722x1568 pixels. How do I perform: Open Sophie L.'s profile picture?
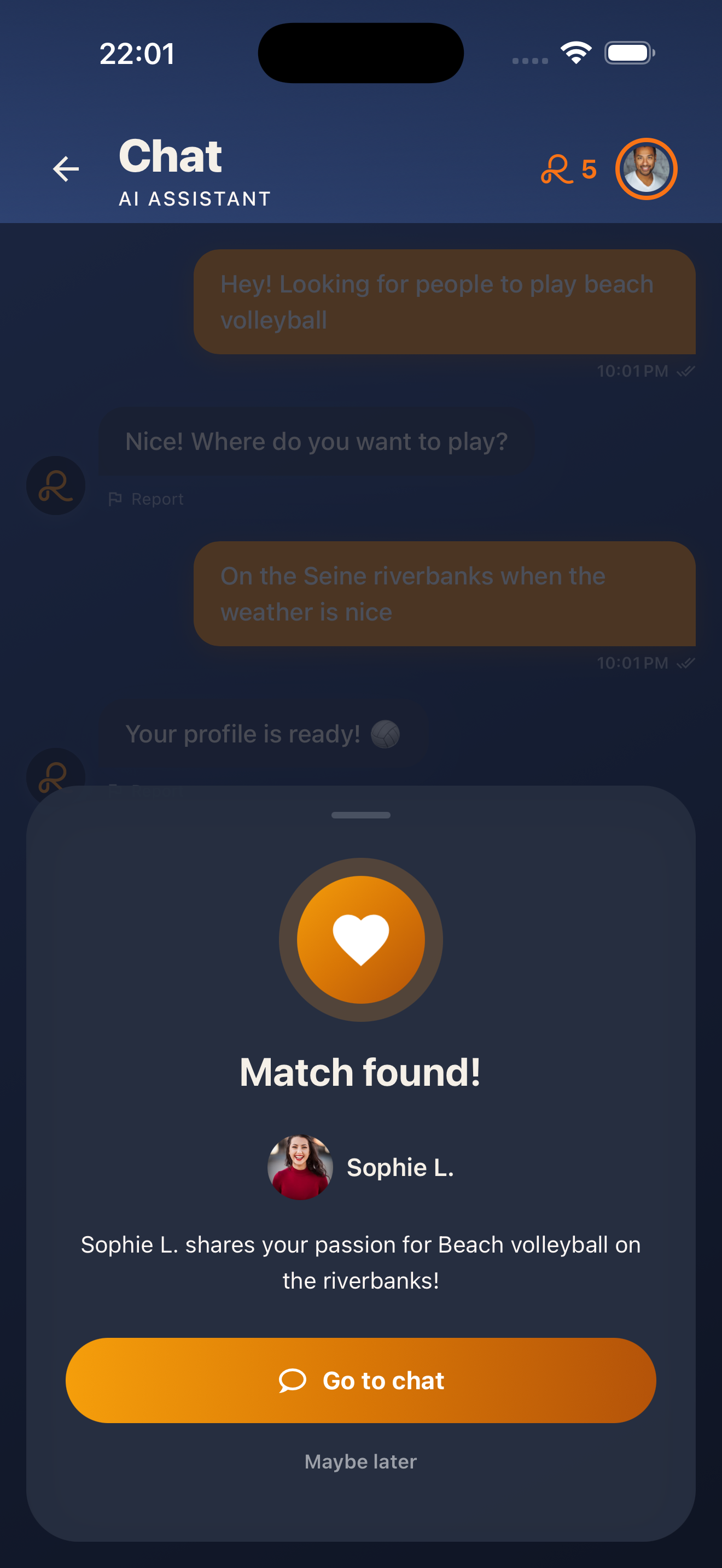[x=300, y=1166]
